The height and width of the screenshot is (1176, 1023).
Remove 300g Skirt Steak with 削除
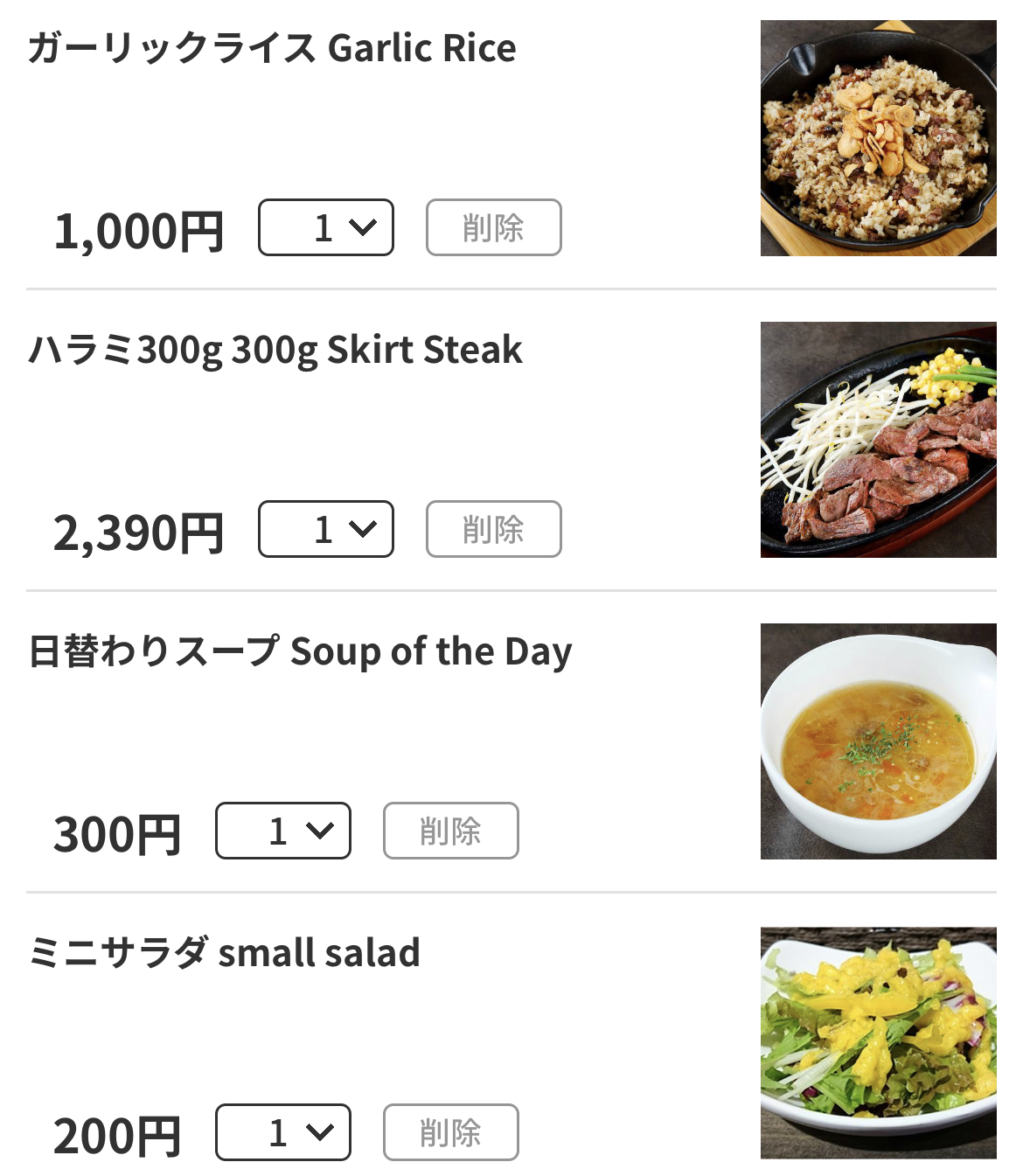tap(493, 529)
